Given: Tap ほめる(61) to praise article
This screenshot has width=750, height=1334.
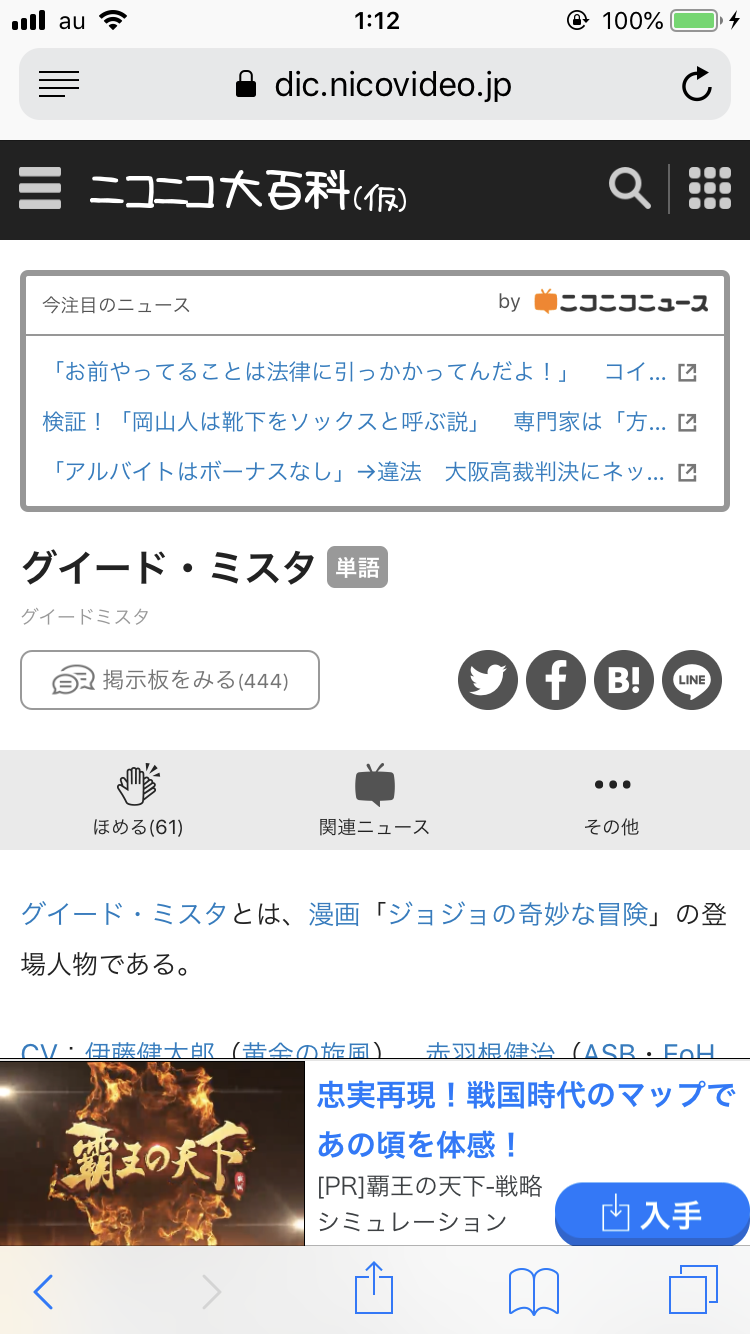Looking at the screenshot, I should (x=138, y=800).
